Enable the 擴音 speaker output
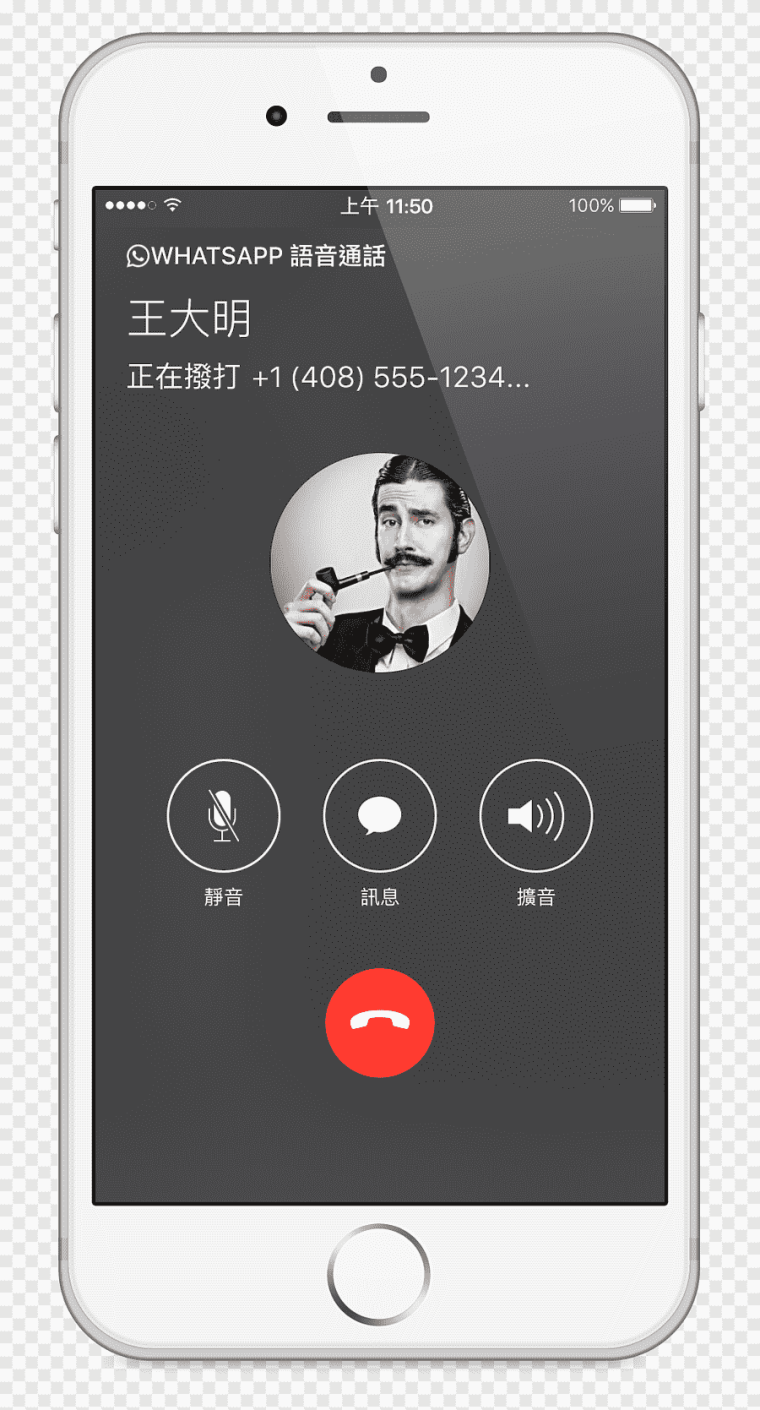This screenshot has height=1410, width=760. coord(536,814)
